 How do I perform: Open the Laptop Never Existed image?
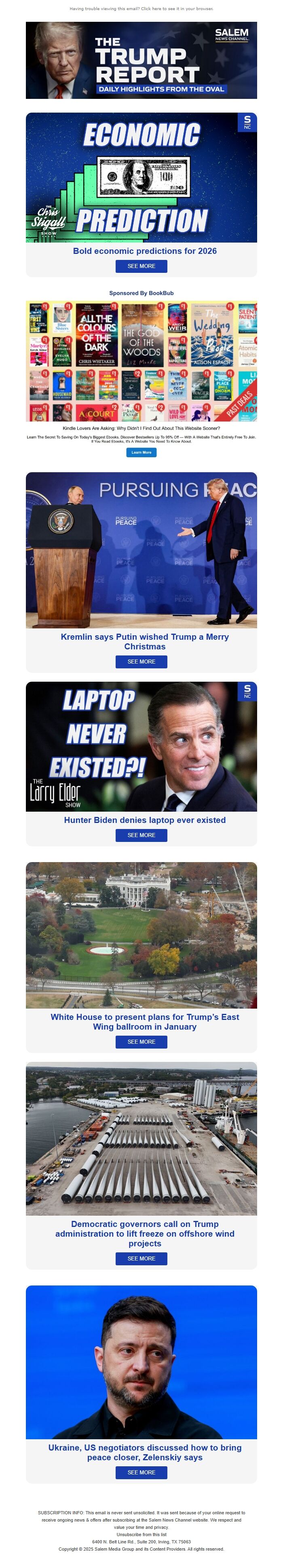point(141,746)
